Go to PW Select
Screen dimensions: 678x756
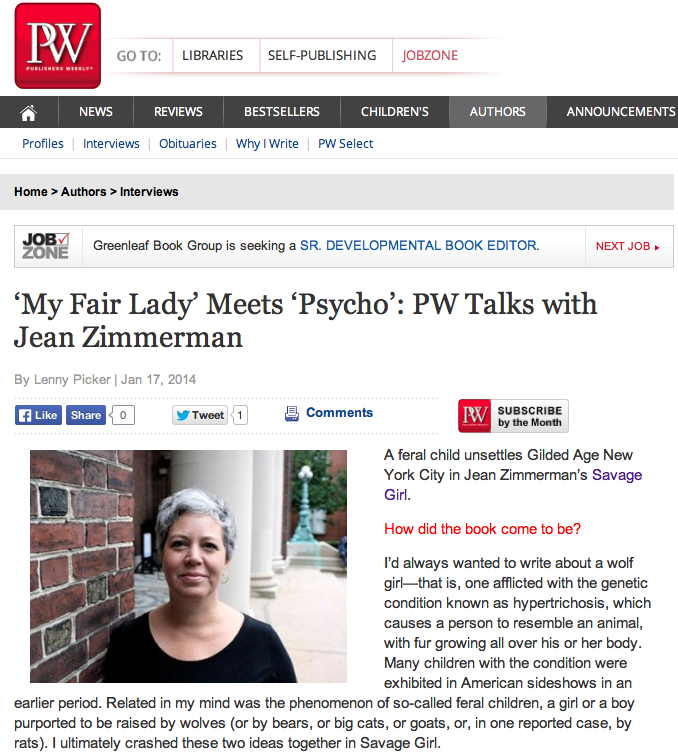tap(345, 144)
